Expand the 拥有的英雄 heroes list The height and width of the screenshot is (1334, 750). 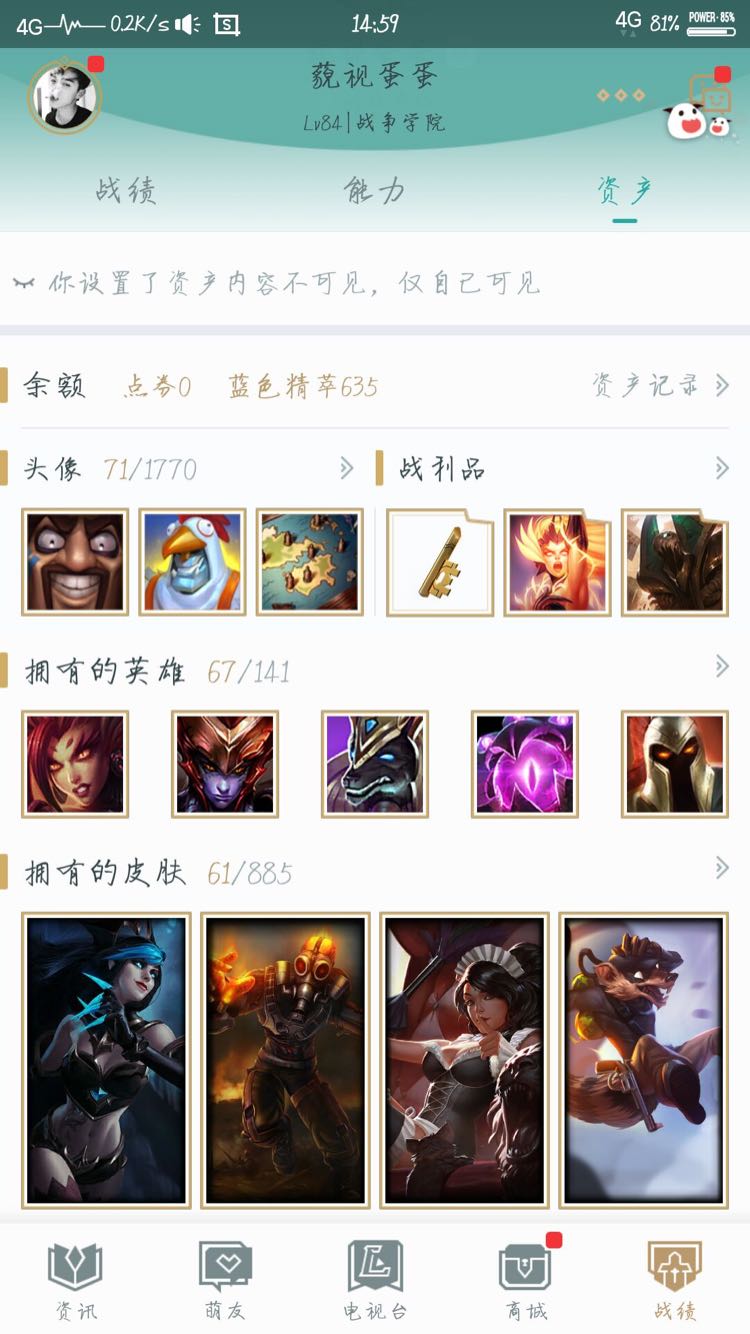pyautogui.click(x=721, y=667)
